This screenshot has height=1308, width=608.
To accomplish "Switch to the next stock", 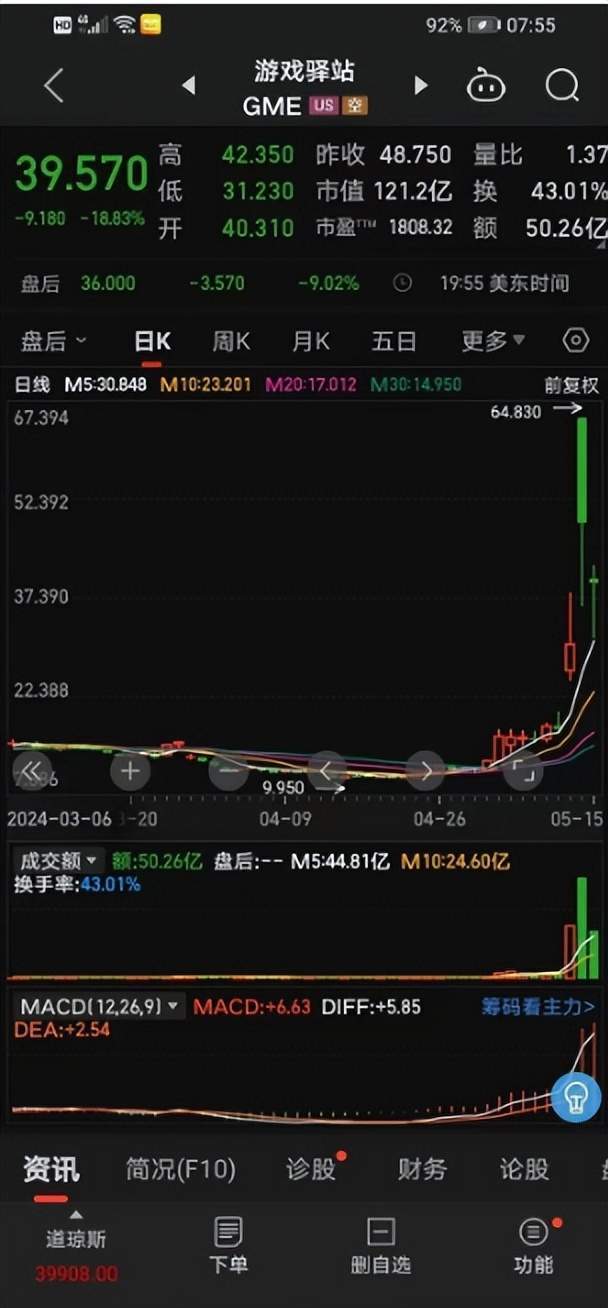I will pyautogui.click(x=421, y=86).
